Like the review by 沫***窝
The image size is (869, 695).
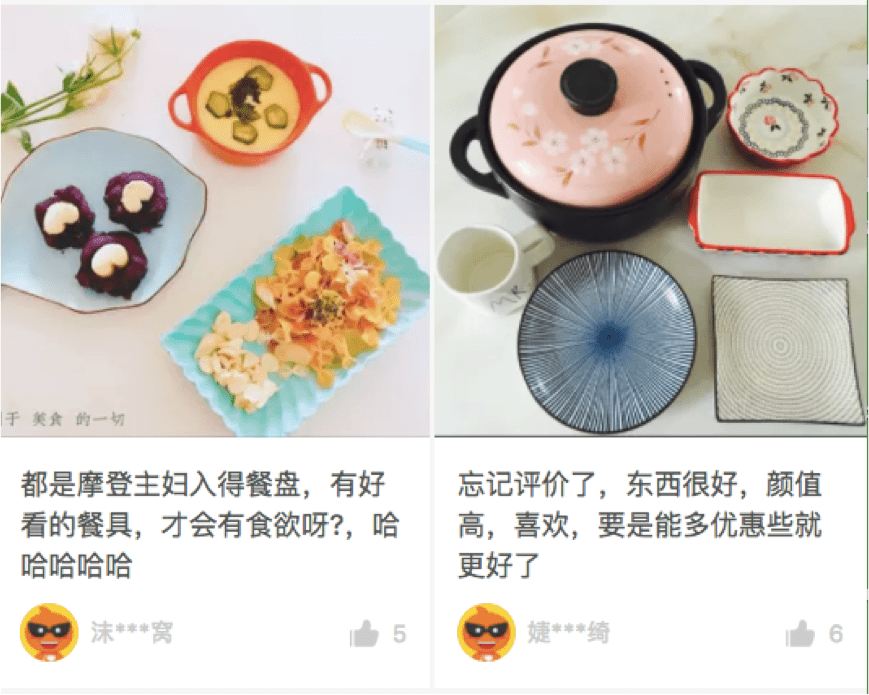(x=365, y=633)
